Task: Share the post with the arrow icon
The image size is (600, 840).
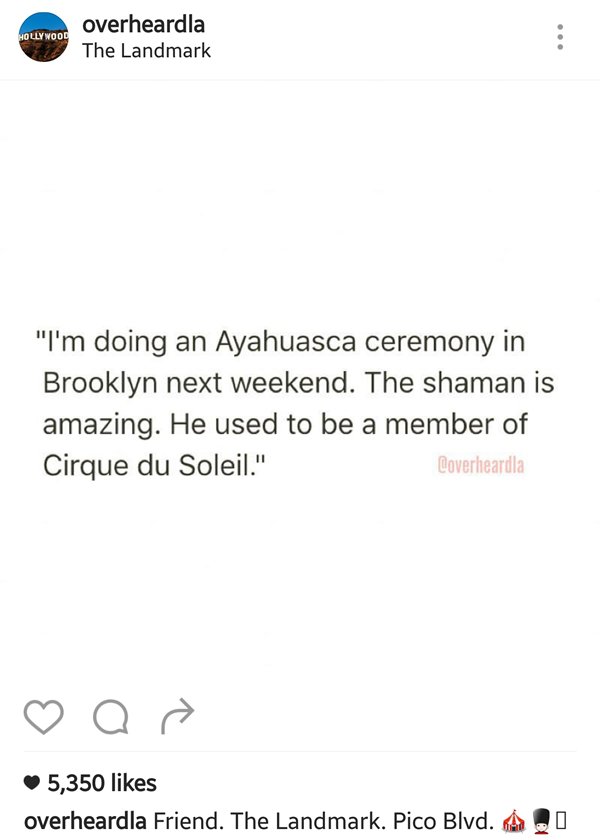Action: 177,714
